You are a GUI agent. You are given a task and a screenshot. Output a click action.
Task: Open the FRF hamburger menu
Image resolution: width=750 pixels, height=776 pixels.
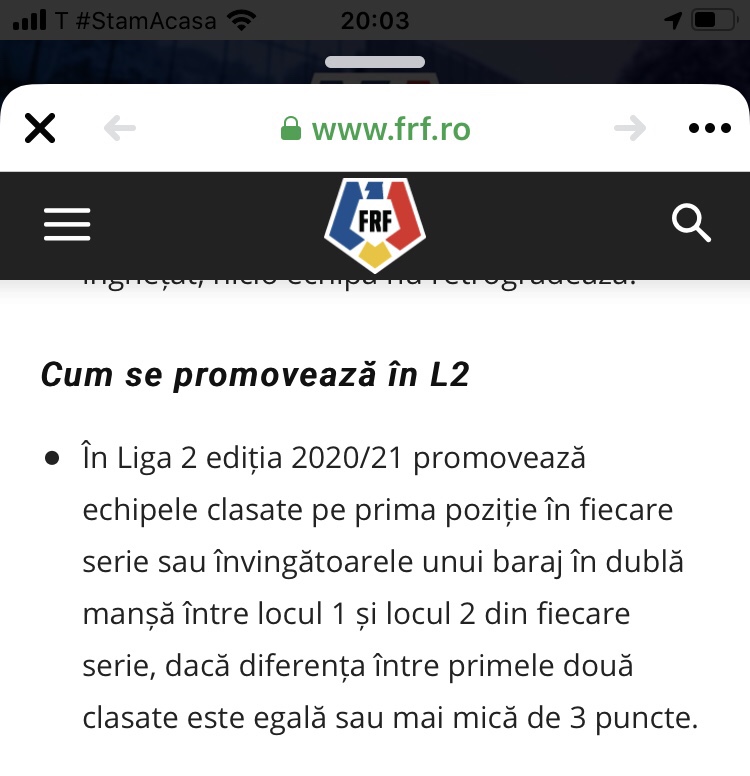click(x=67, y=224)
